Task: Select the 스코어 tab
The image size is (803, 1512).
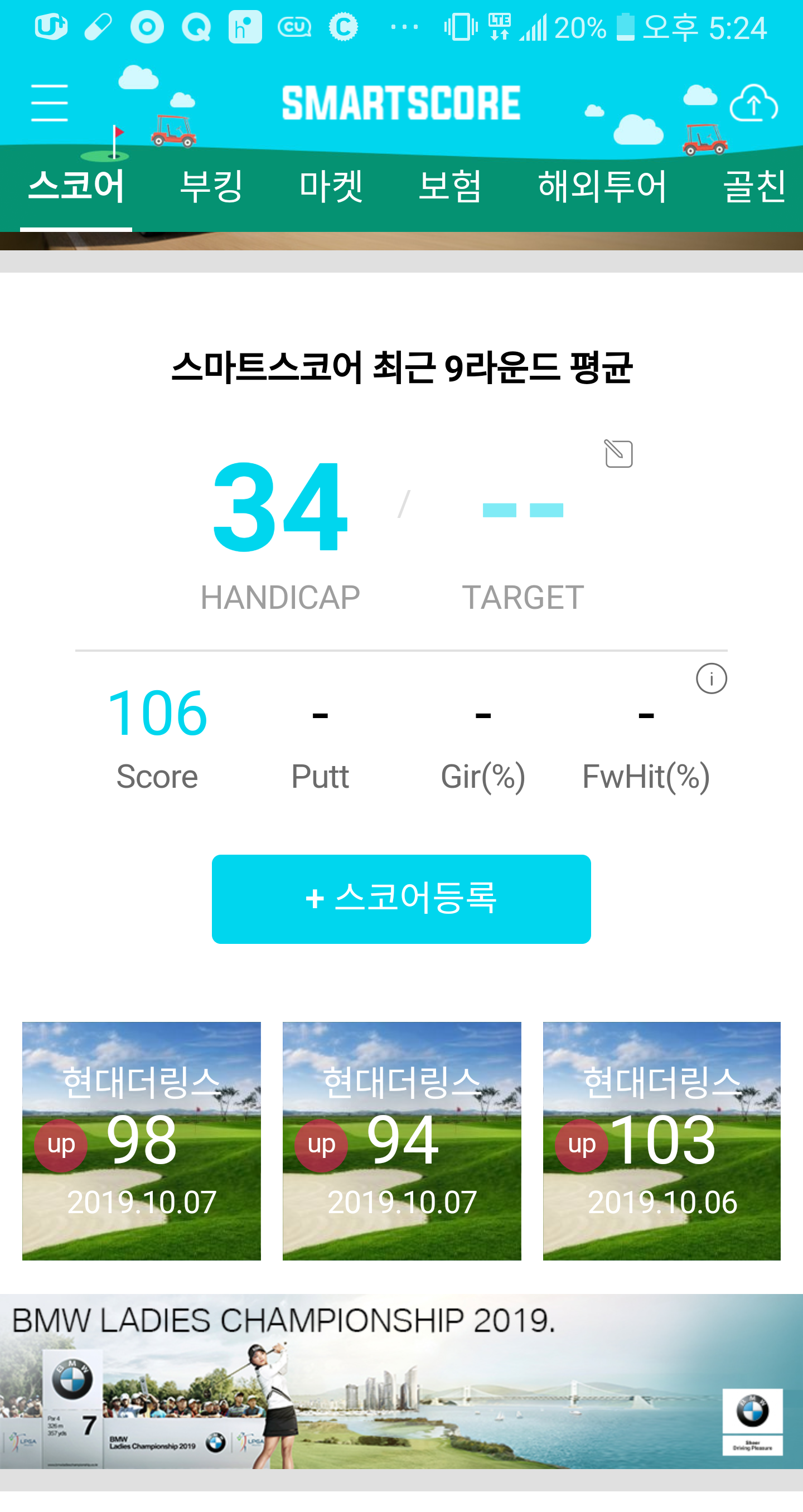Action: [x=76, y=187]
